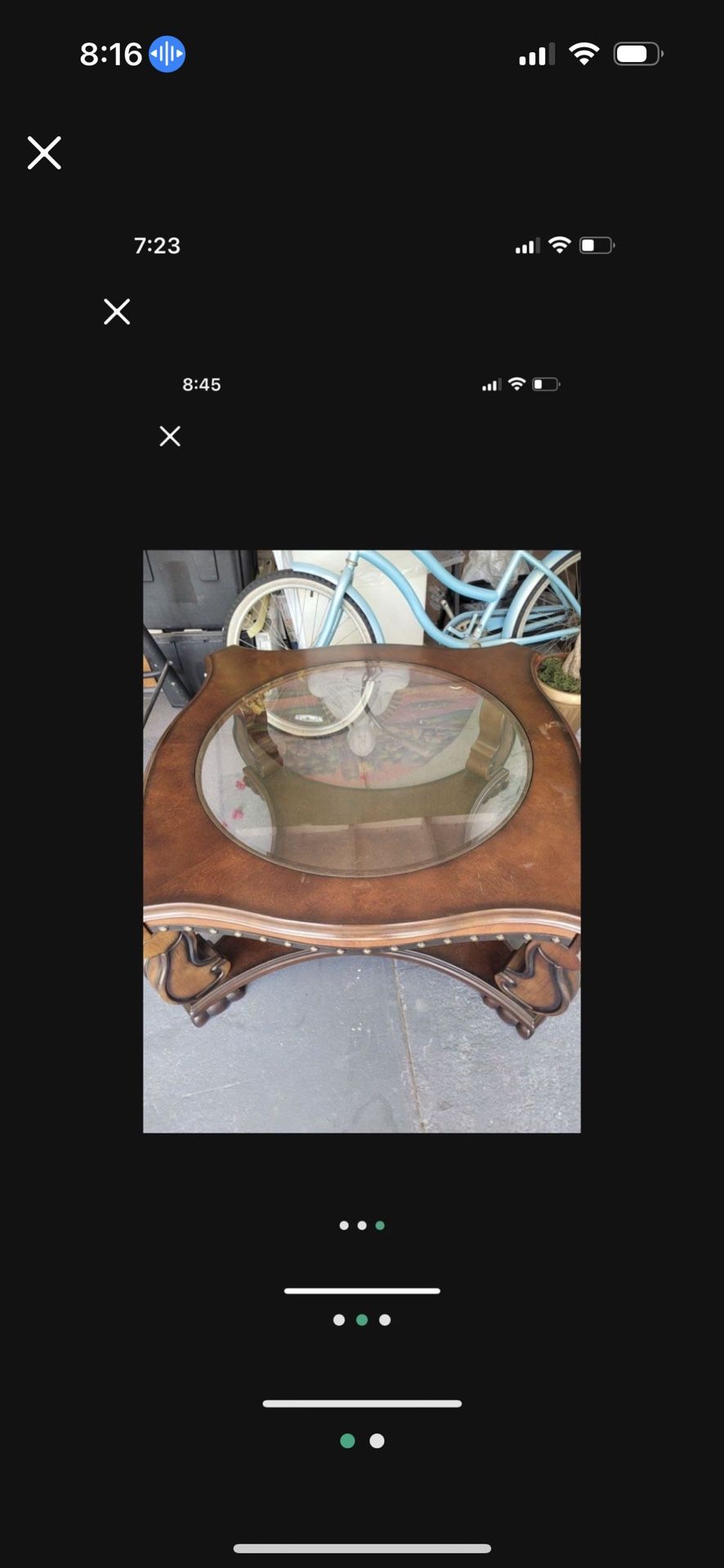The width and height of the screenshot is (724, 1568).
Task: Tap the Wi-Fi icon in the 8:16 status bar
Action: pyautogui.click(x=583, y=52)
